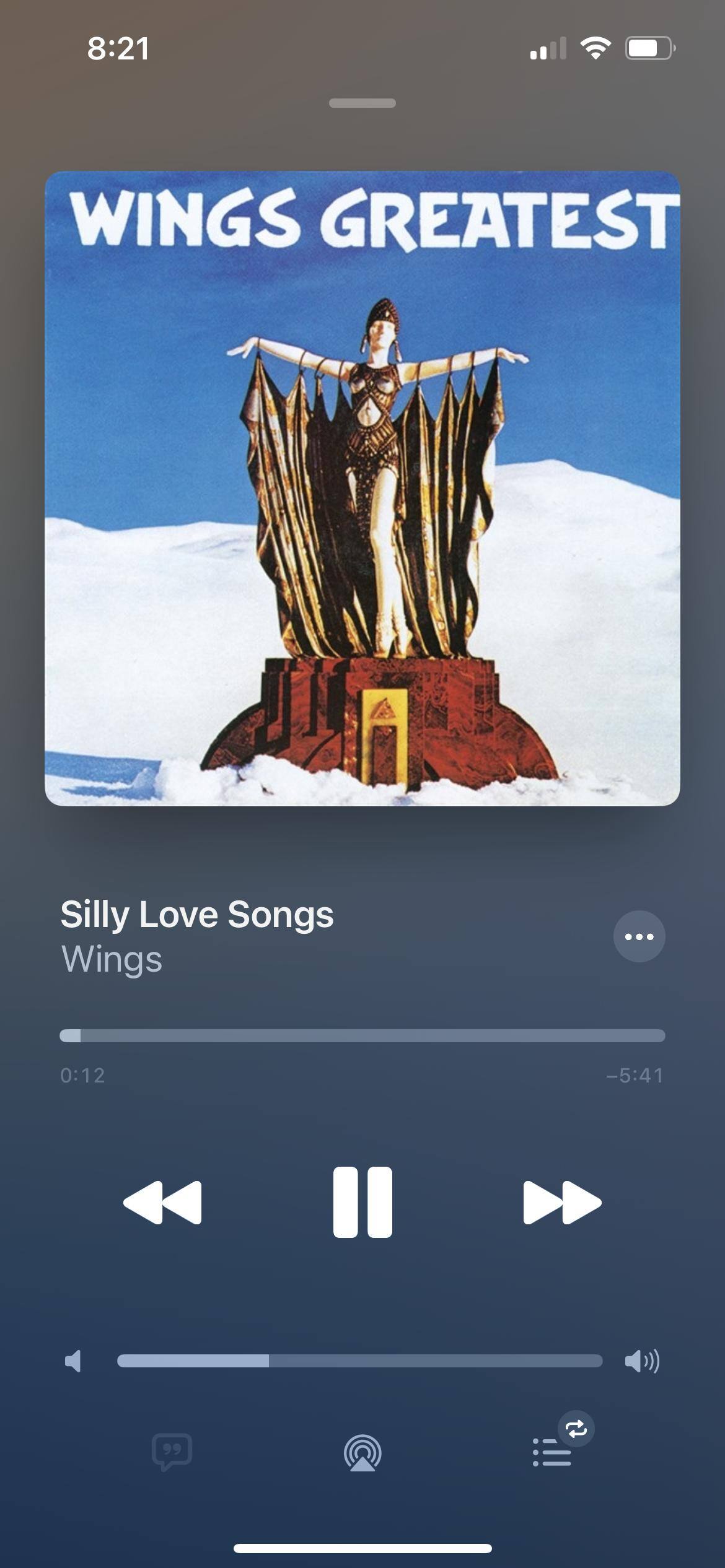Go back to previous track

pos(163,1202)
